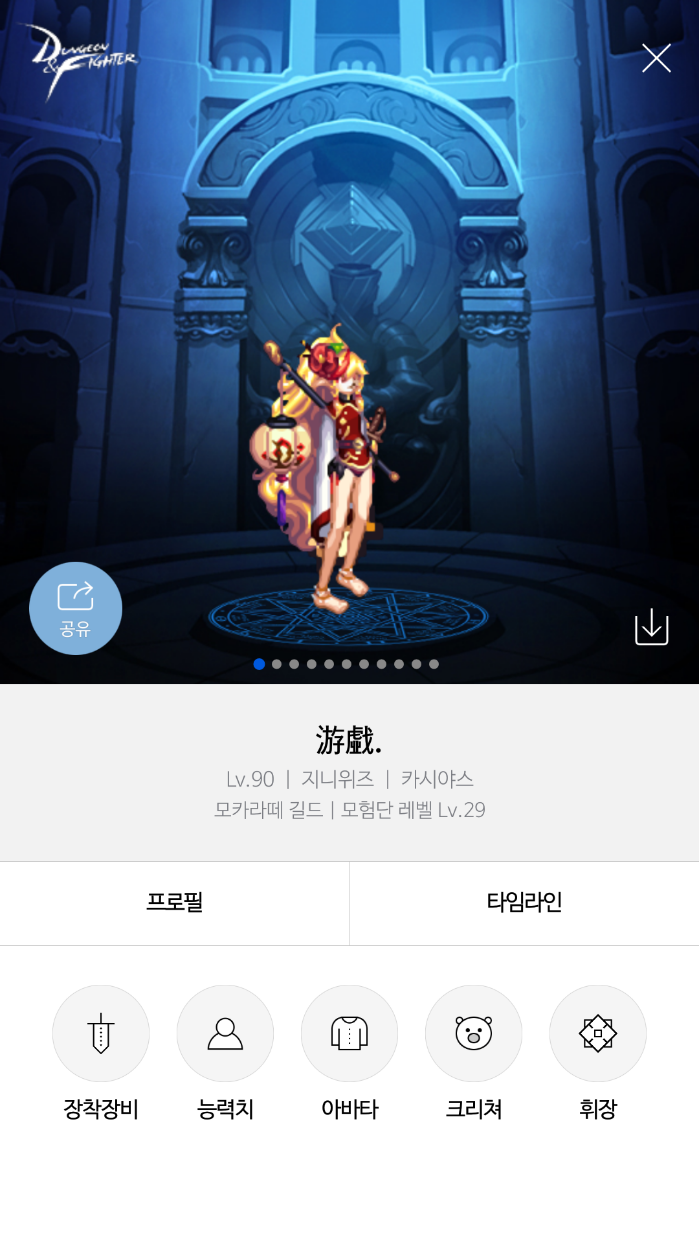699x1244 pixels.
Task: Download the character image
Action: click(x=651, y=627)
